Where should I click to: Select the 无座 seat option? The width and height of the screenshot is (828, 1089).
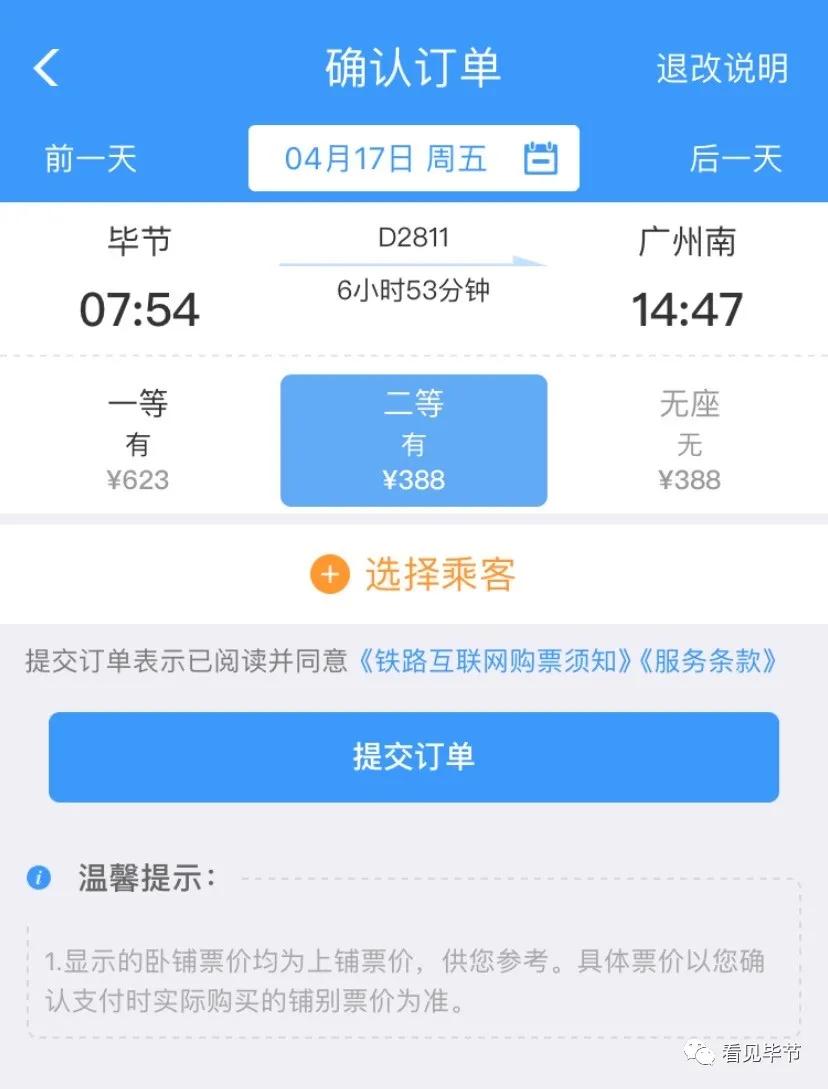click(x=690, y=440)
